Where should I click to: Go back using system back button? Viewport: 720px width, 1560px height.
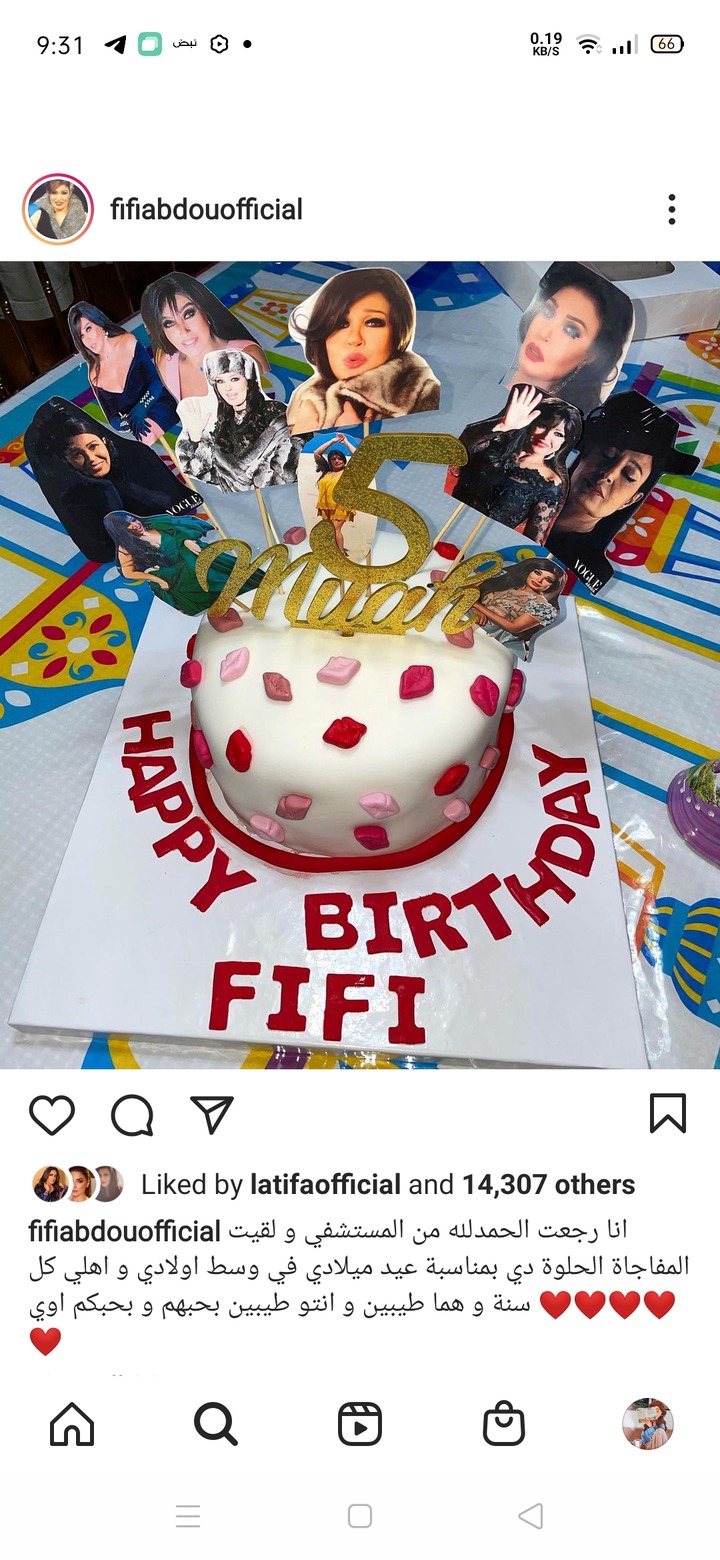531,1516
